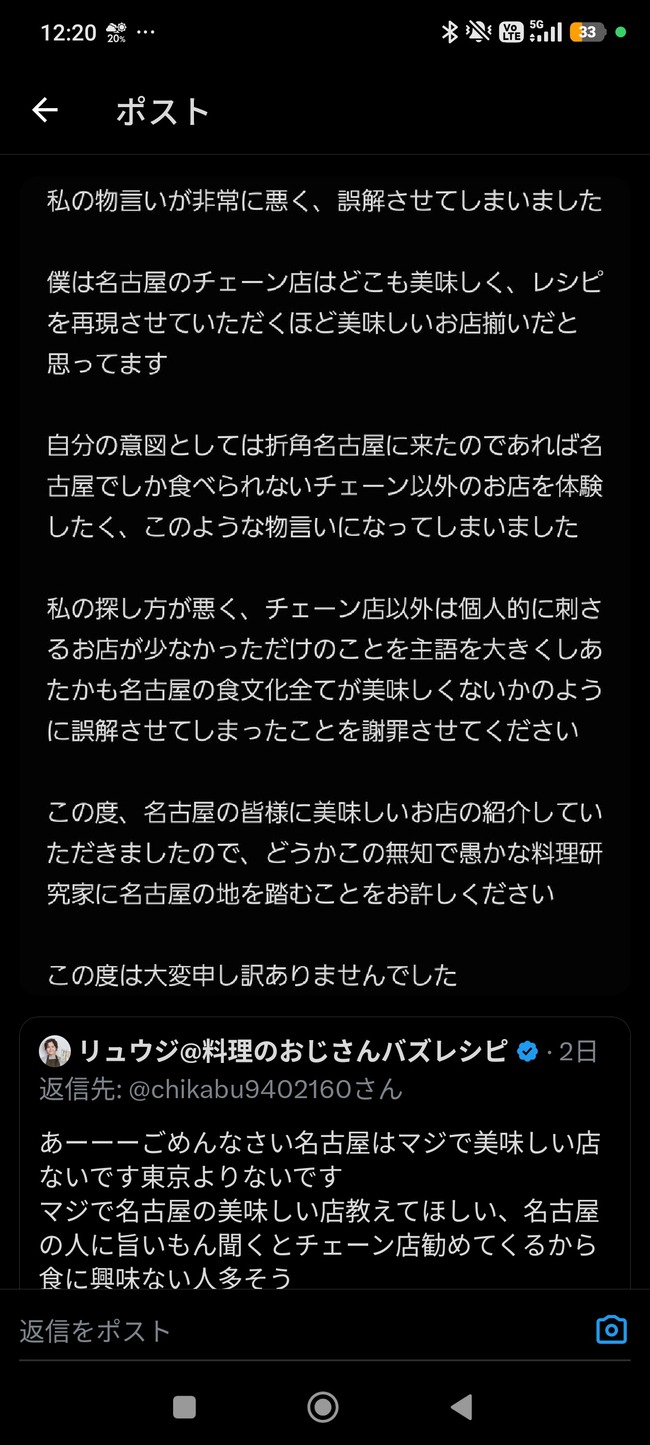
Task: Tap the system home button
Action: (323, 1407)
